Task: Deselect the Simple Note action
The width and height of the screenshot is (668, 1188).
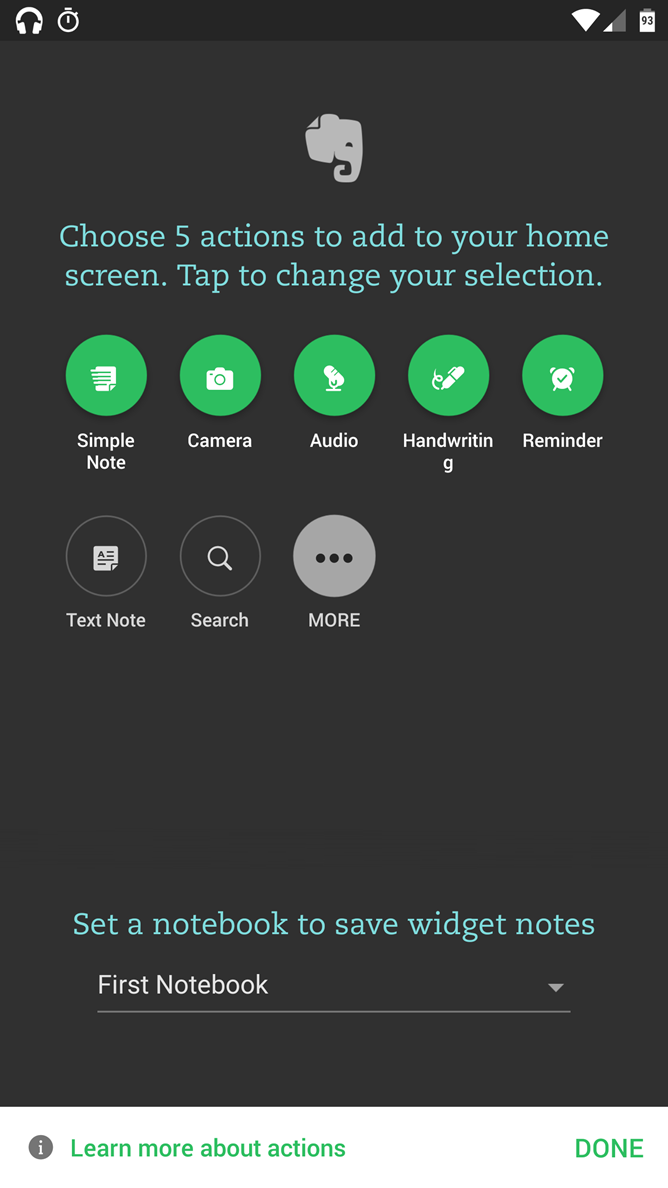Action: click(106, 376)
